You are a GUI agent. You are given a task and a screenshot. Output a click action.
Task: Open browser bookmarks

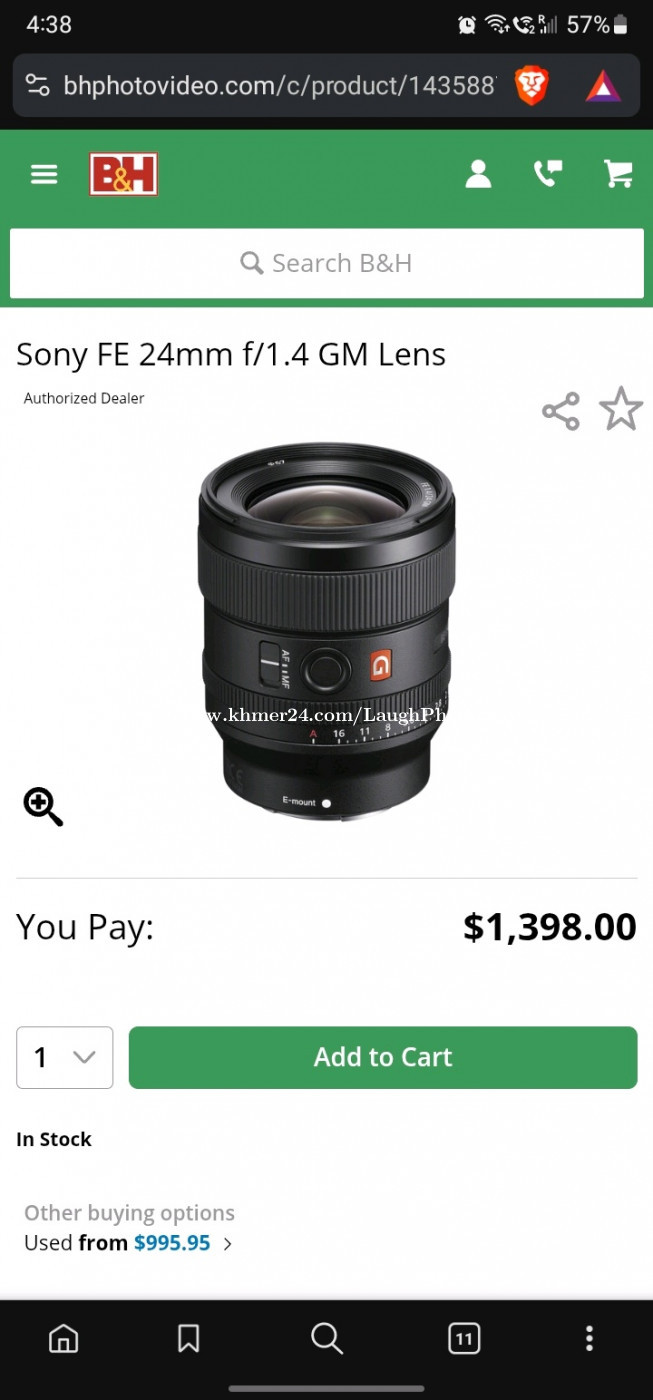point(188,1338)
